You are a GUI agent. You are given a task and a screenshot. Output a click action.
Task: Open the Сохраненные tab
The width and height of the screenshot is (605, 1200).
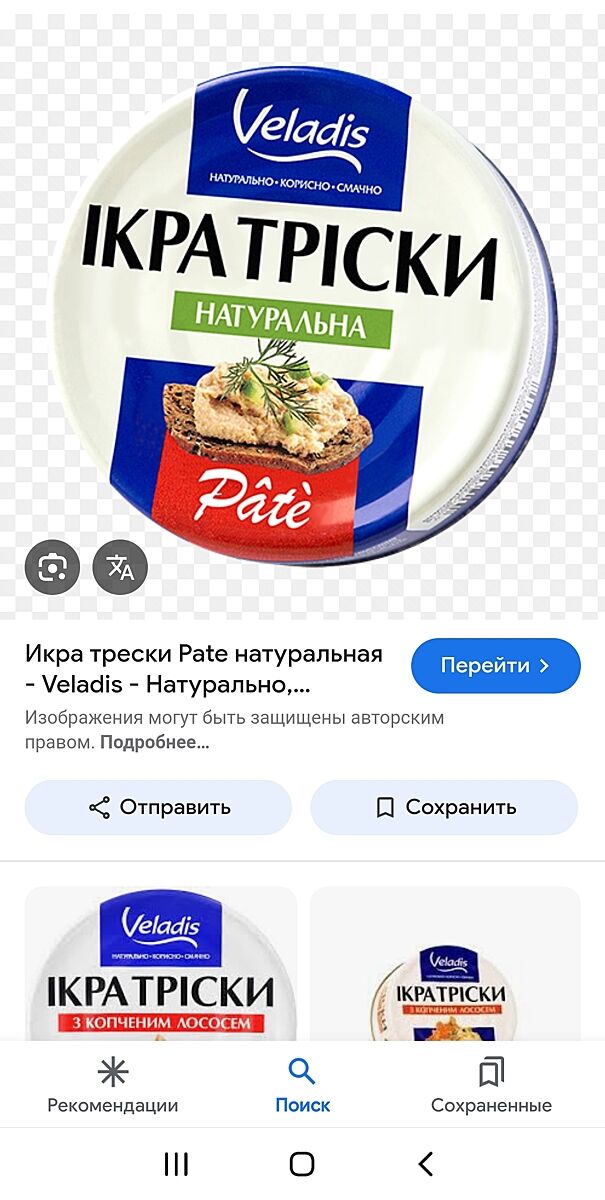491,1085
